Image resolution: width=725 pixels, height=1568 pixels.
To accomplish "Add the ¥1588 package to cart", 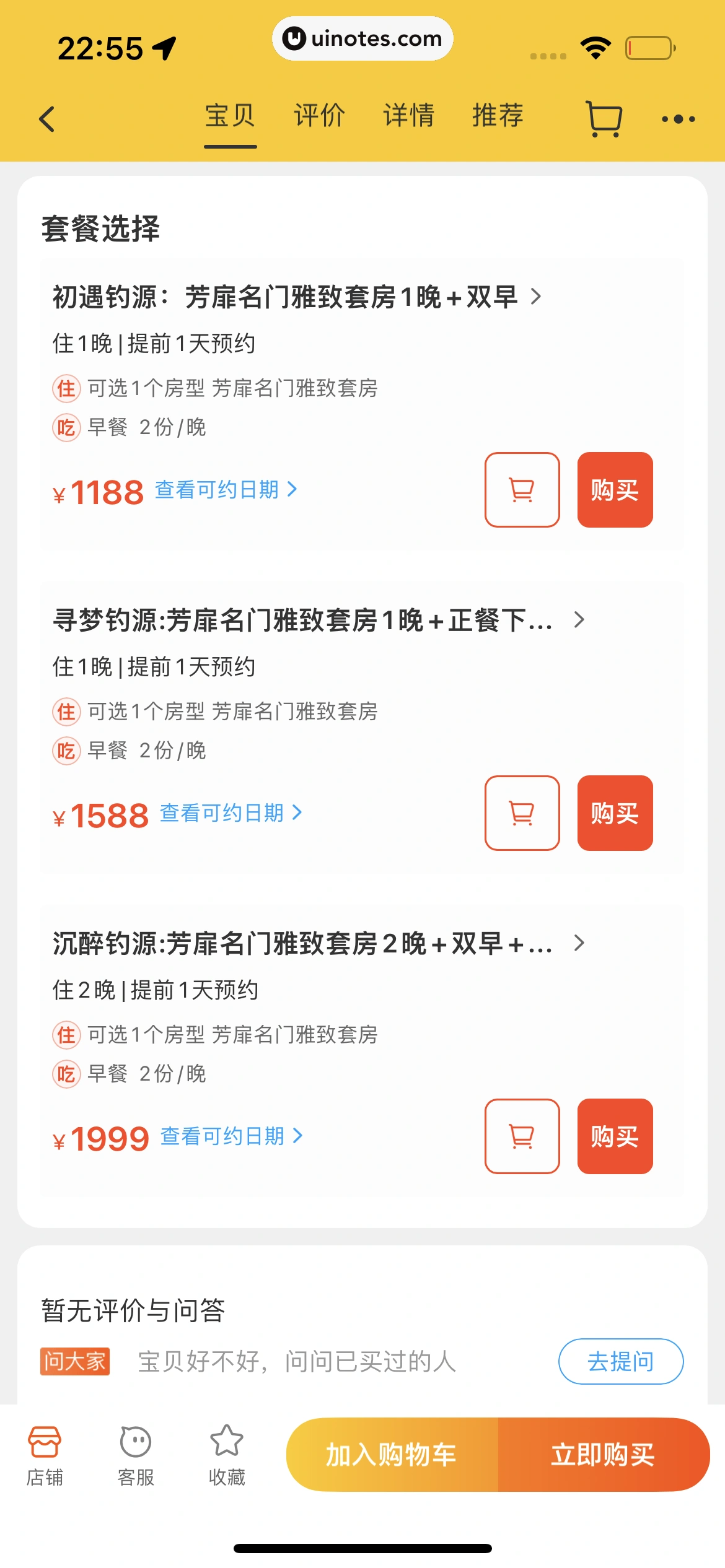I will click(522, 813).
